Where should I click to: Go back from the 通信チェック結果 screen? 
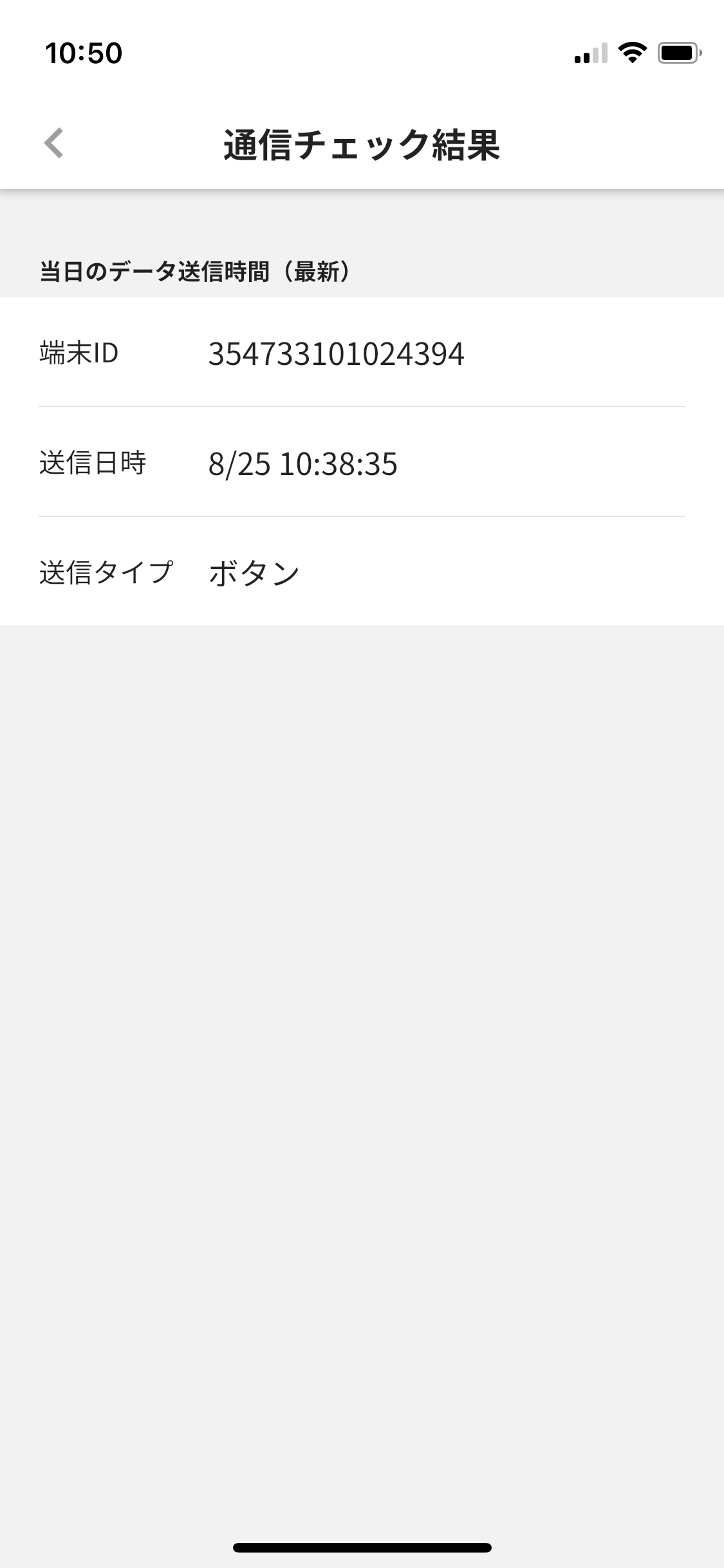pyautogui.click(x=54, y=143)
